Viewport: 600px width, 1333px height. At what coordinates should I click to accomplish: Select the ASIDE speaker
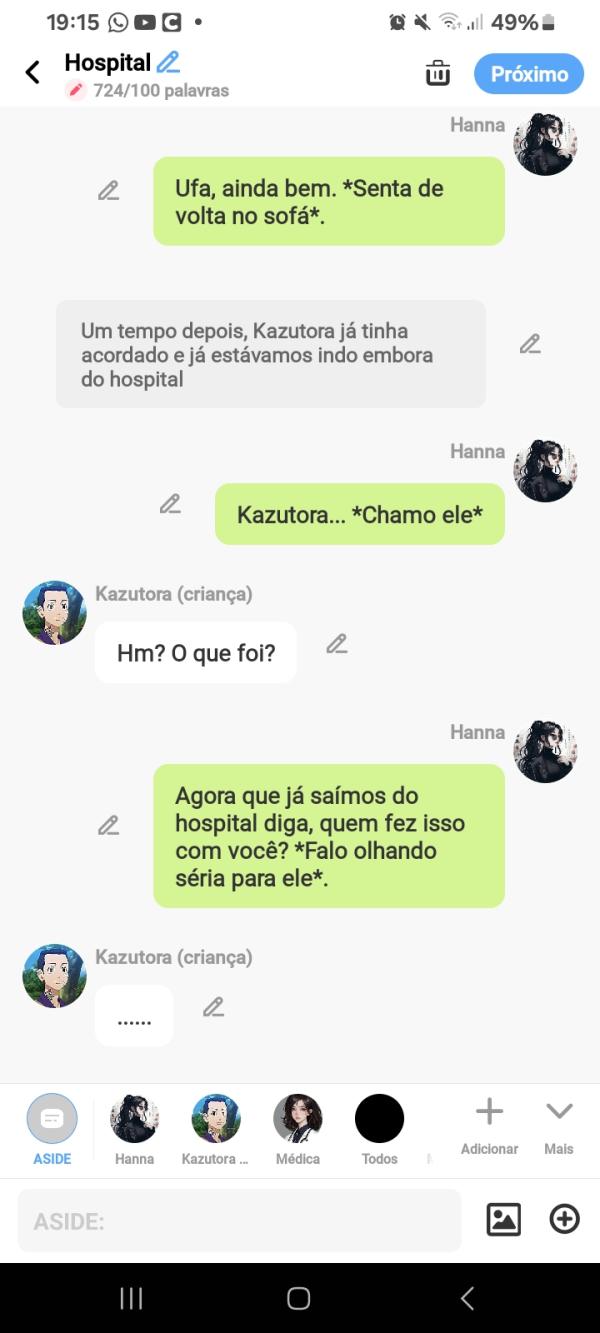(x=52, y=1128)
